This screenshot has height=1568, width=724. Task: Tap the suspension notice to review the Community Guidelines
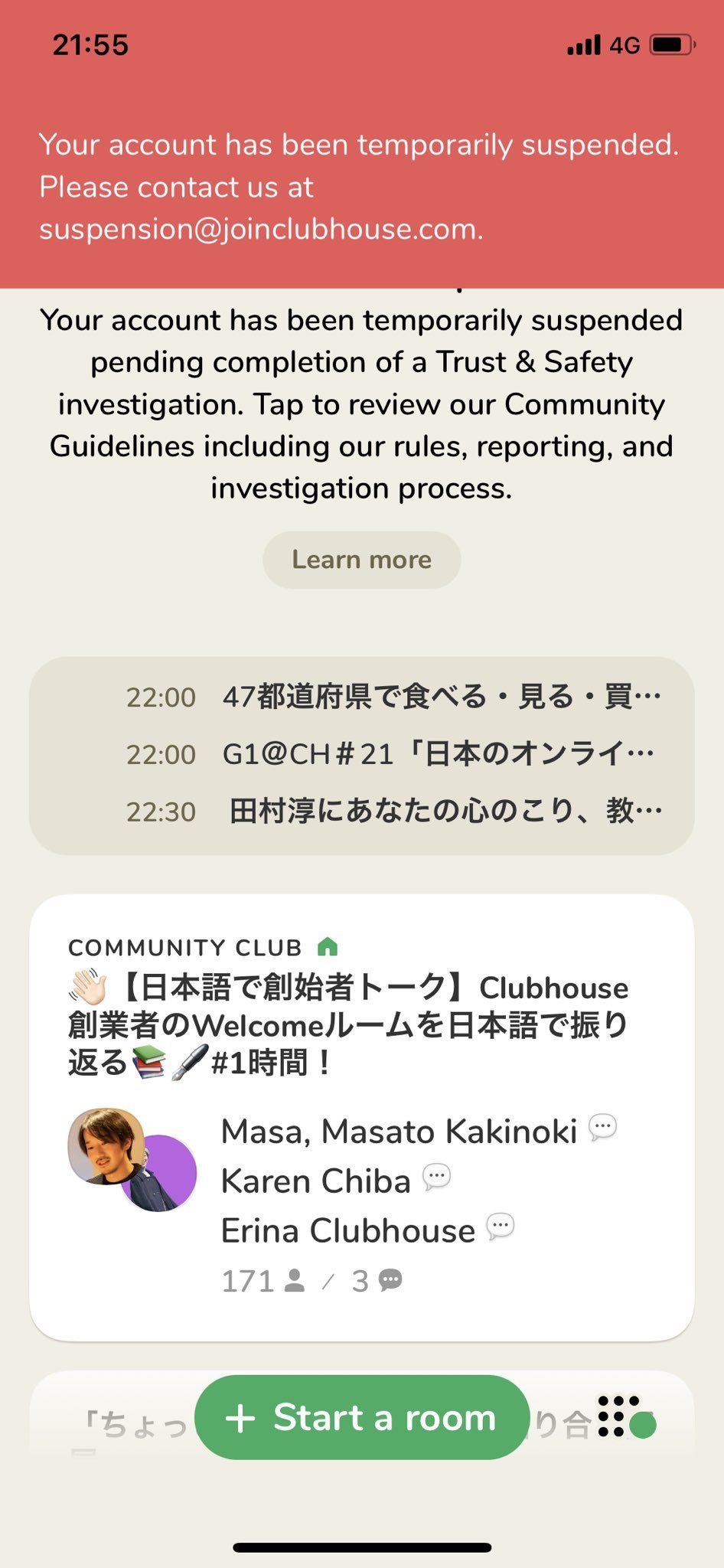[361, 404]
